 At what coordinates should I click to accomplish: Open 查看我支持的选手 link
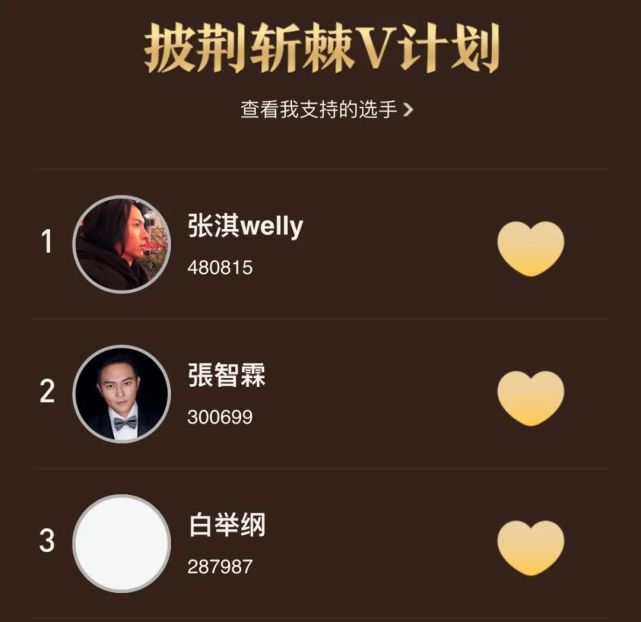pos(326,109)
